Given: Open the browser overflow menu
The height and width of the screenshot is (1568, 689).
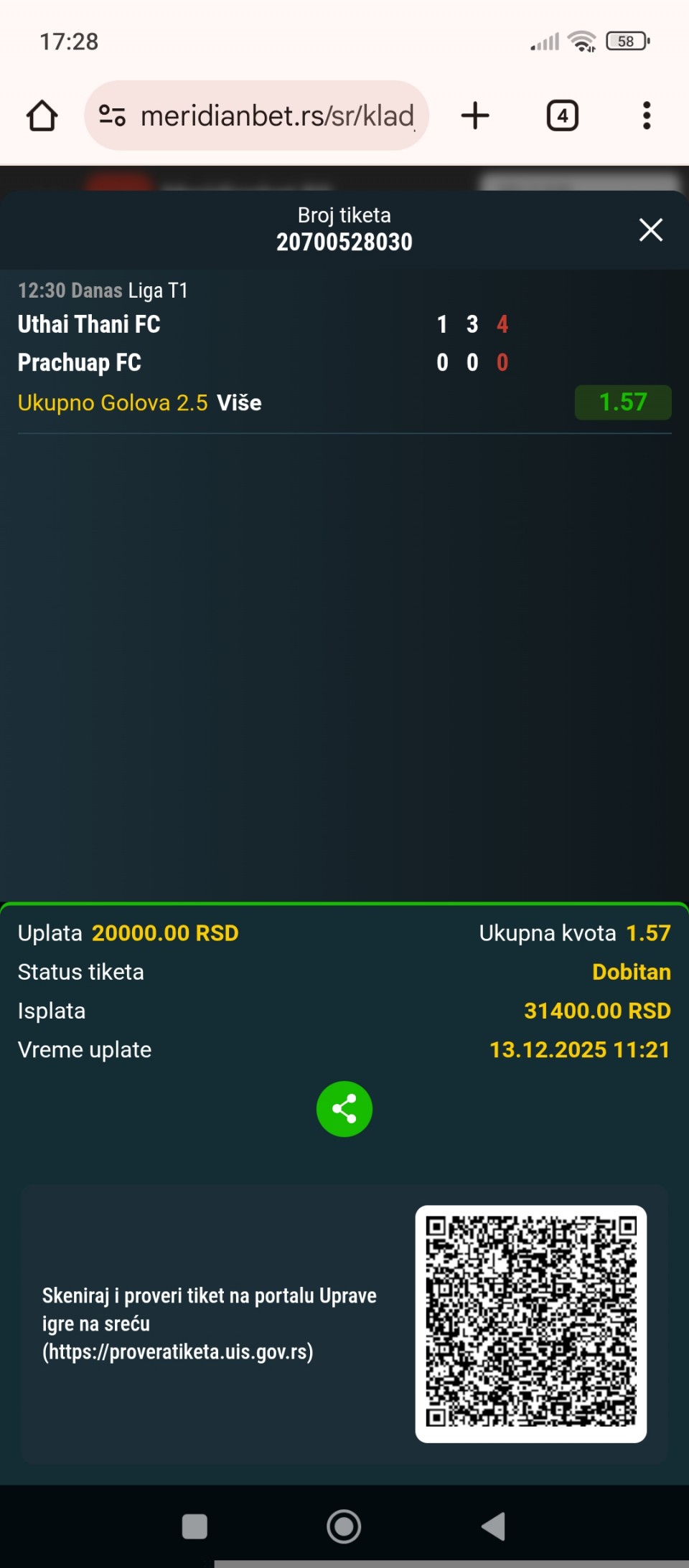Looking at the screenshot, I should [x=647, y=115].
